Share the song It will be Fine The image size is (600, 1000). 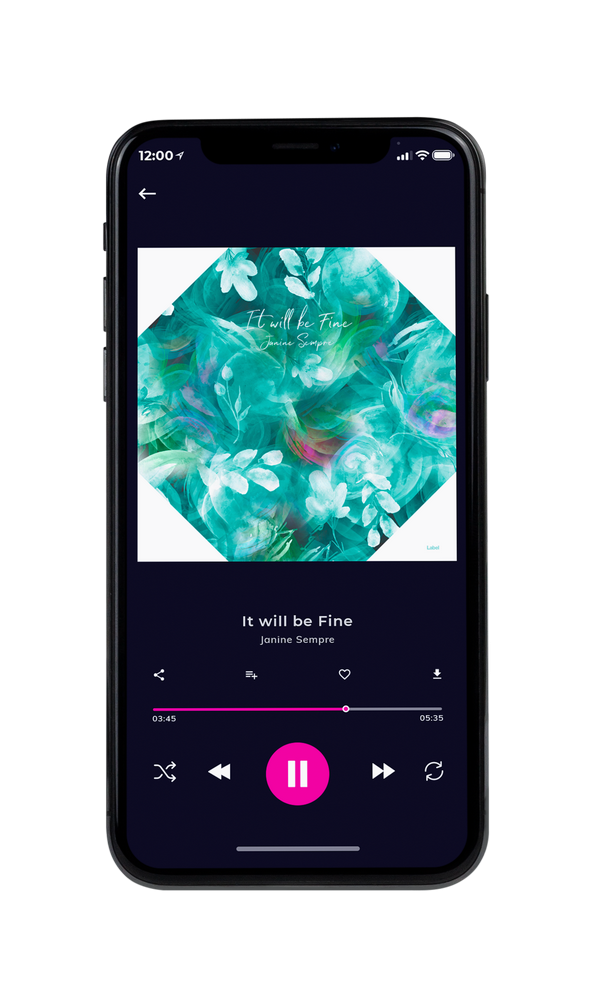coord(159,675)
